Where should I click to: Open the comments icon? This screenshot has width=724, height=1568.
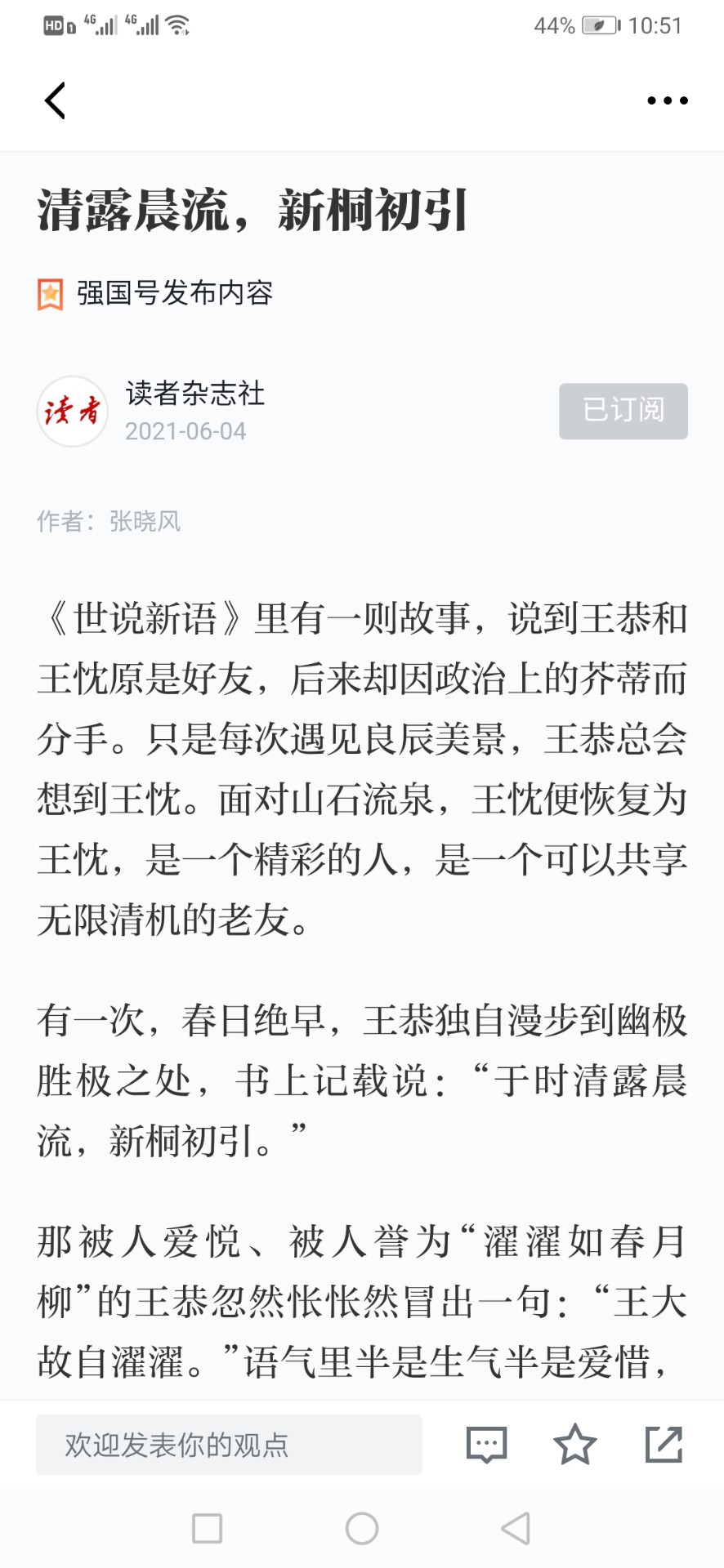[x=487, y=1445]
